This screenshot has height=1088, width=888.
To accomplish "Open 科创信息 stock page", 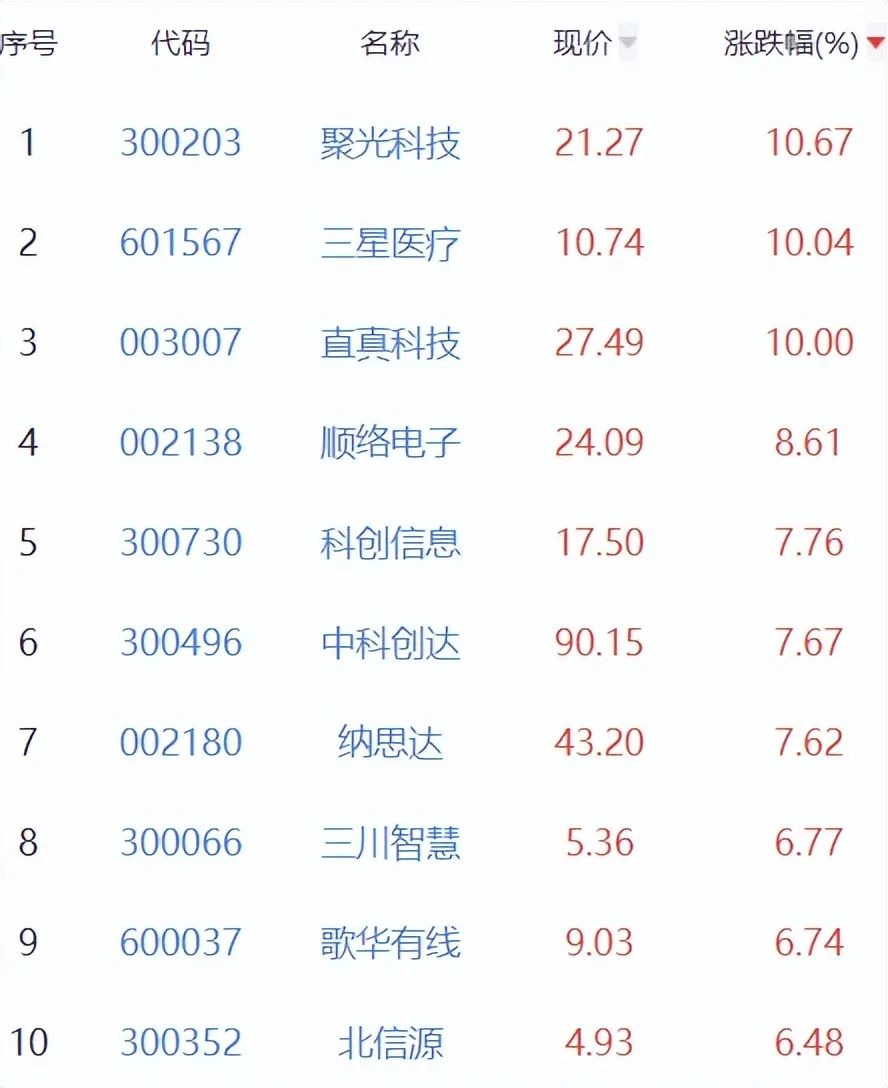I will [x=391, y=543].
